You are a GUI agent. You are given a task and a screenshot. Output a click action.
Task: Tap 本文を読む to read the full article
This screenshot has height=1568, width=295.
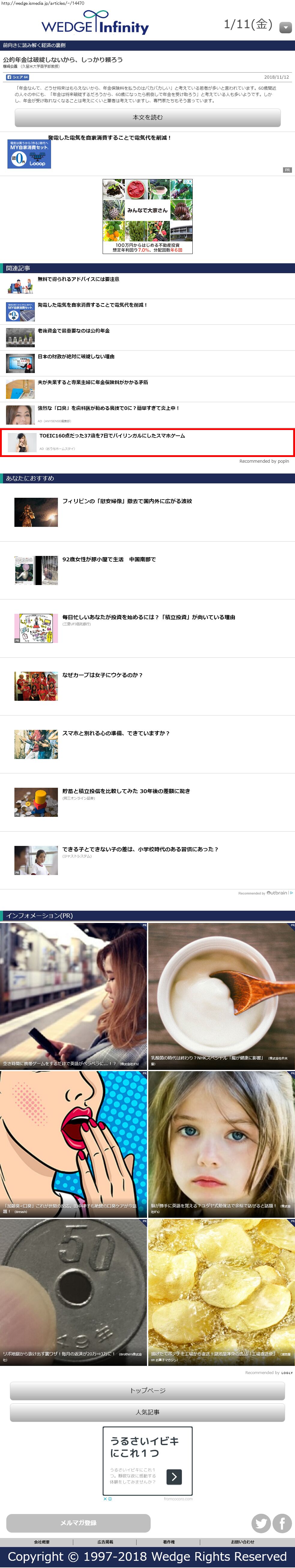[148, 118]
